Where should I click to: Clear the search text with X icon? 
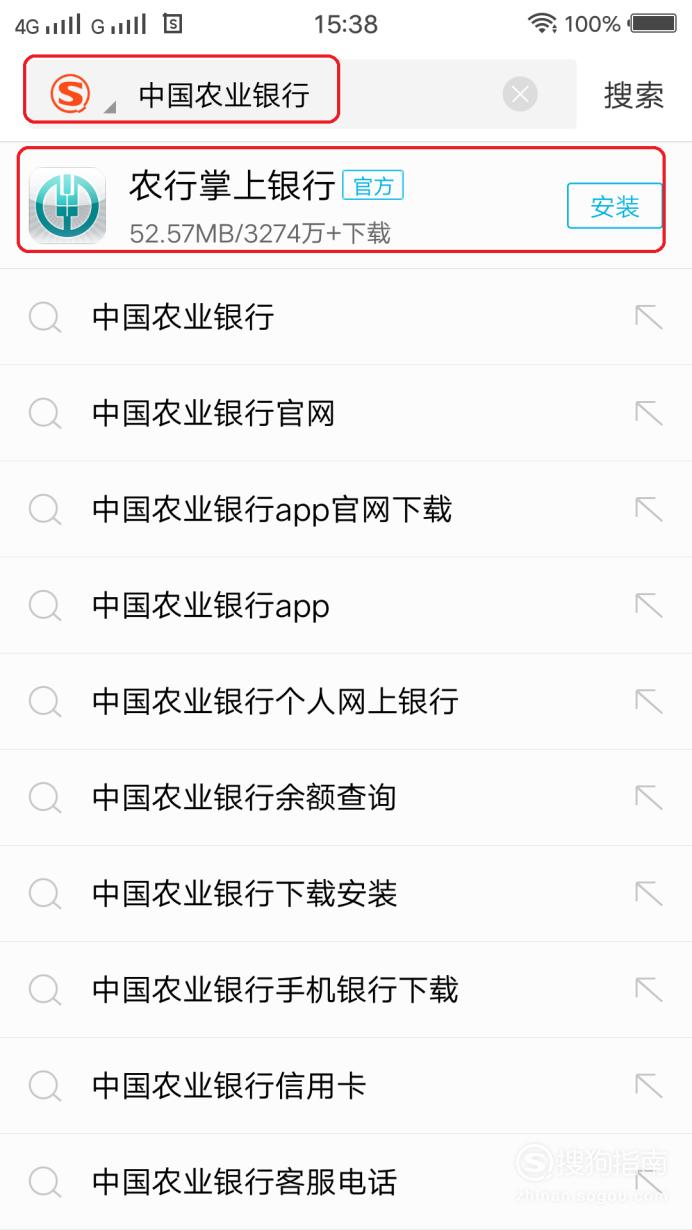pyautogui.click(x=519, y=95)
